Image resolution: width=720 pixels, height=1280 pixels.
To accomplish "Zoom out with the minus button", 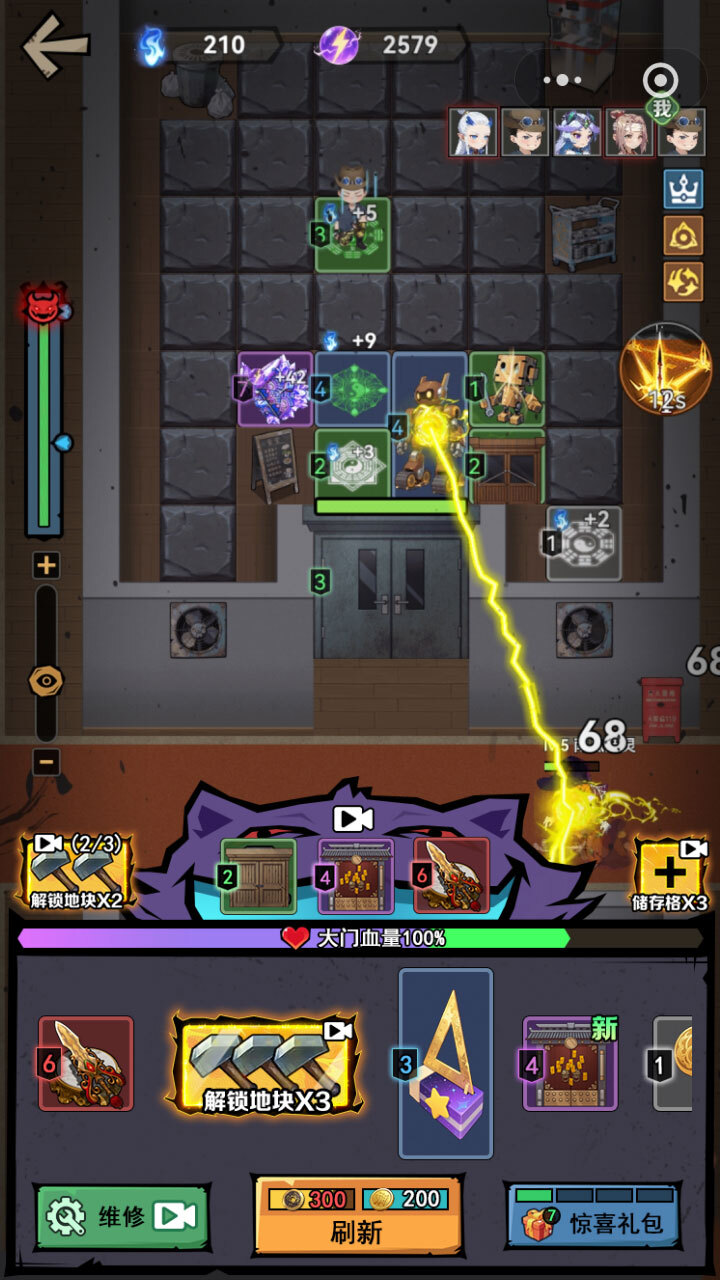I will coord(46,762).
